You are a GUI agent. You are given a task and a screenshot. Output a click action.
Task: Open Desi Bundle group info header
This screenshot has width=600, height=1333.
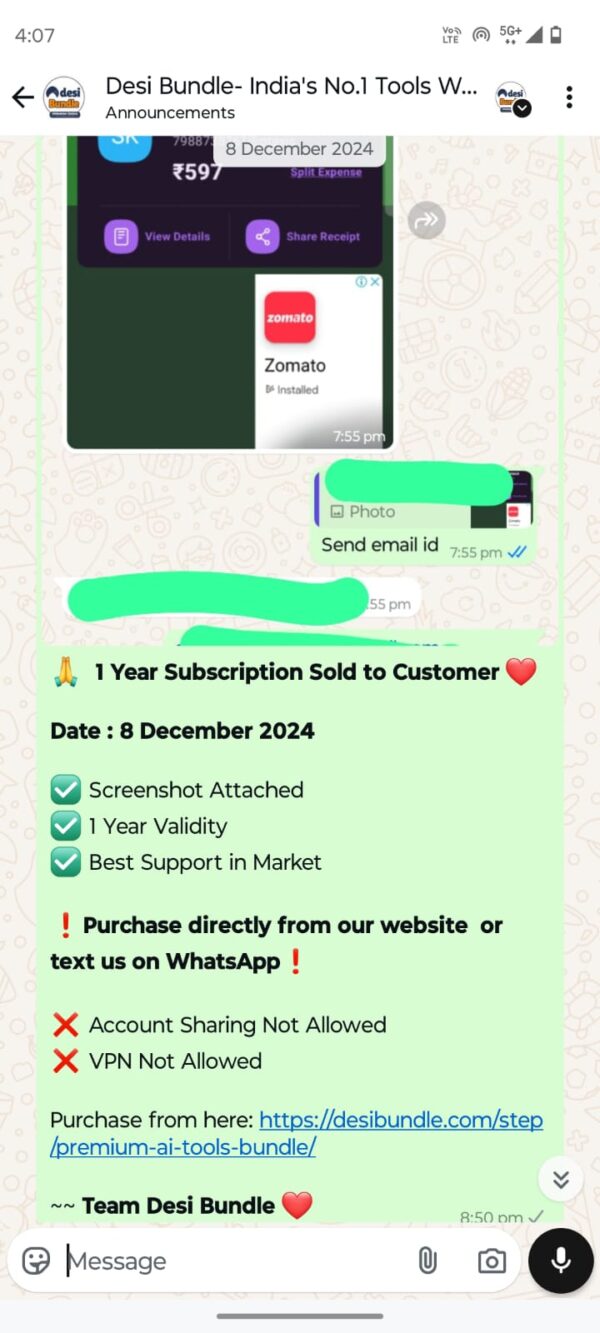tap(290, 97)
